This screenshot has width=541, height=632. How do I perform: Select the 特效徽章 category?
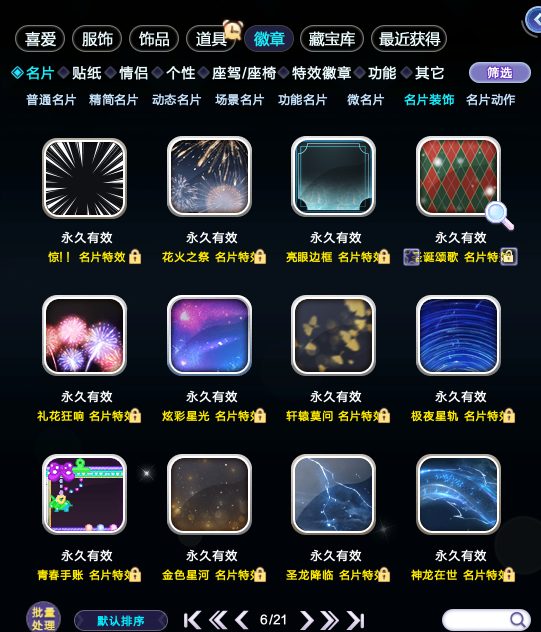[321, 73]
